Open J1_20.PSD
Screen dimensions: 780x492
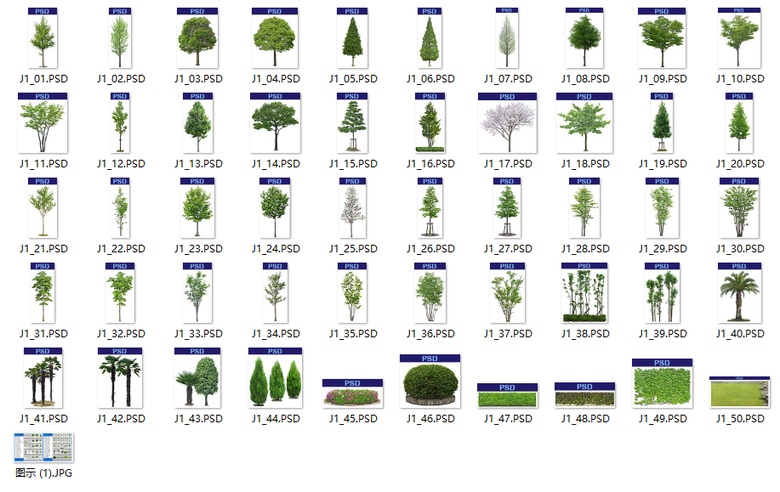pos(740,122)
